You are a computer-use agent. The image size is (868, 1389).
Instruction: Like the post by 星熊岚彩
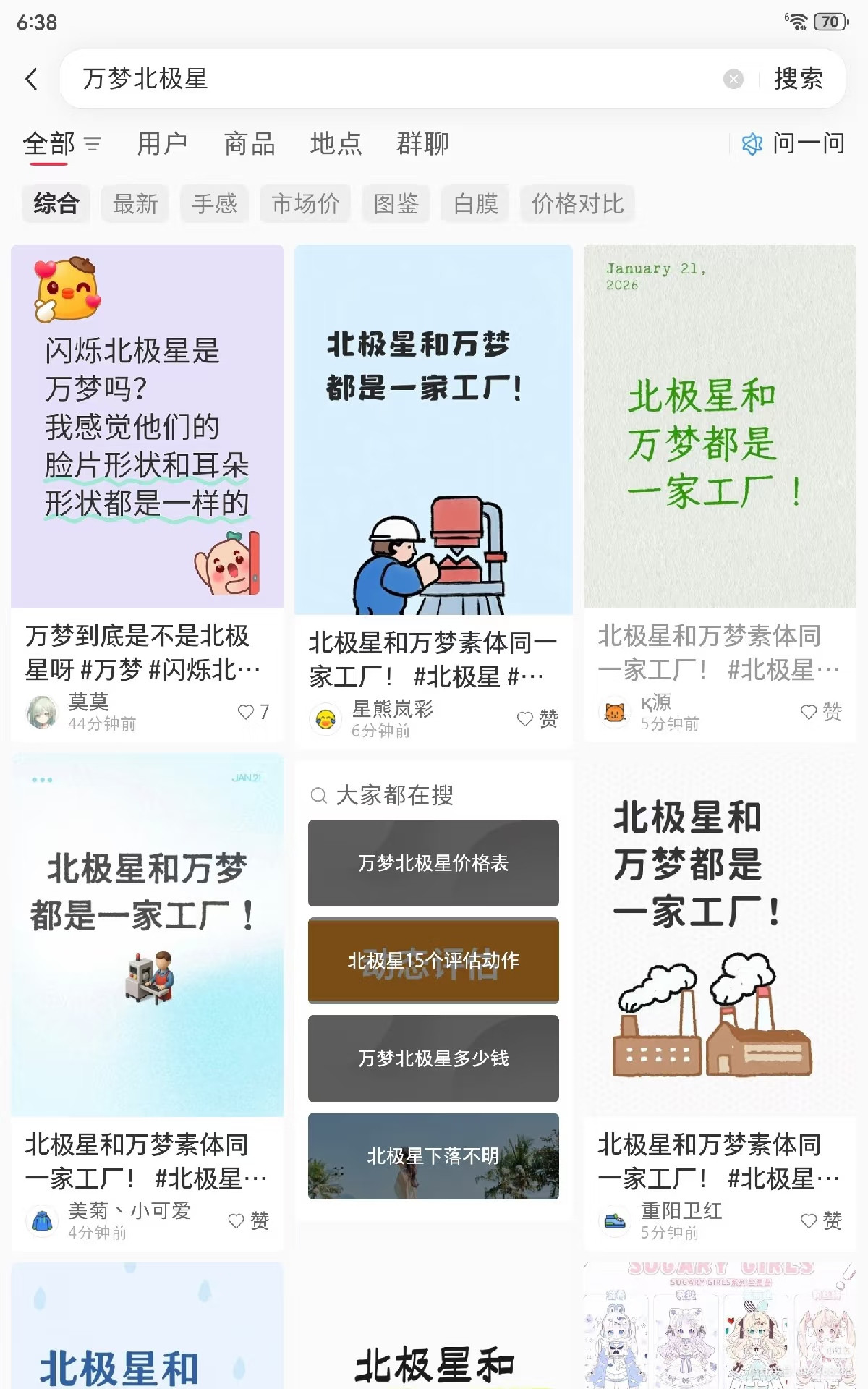(525, 718)
